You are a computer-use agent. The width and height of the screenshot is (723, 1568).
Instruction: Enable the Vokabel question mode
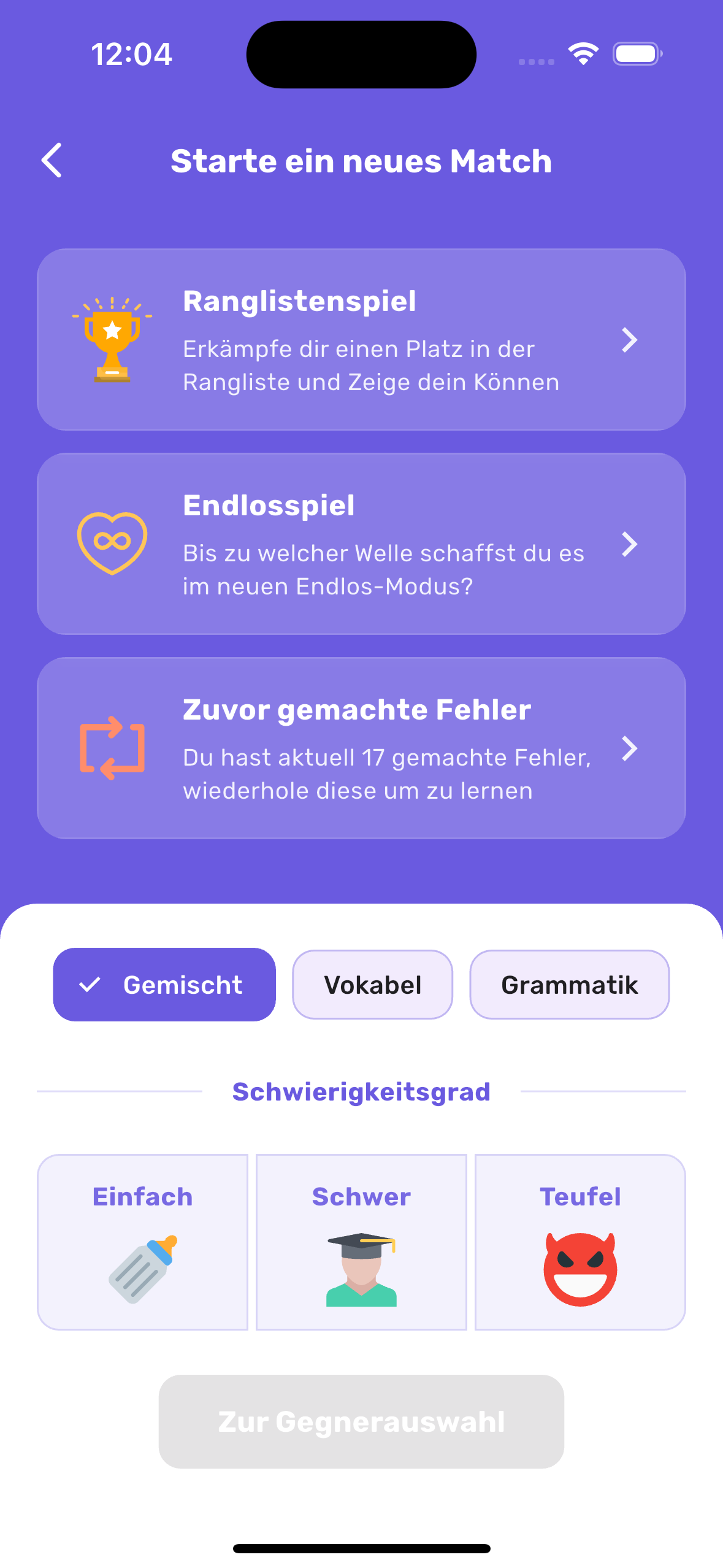(372, 984)
